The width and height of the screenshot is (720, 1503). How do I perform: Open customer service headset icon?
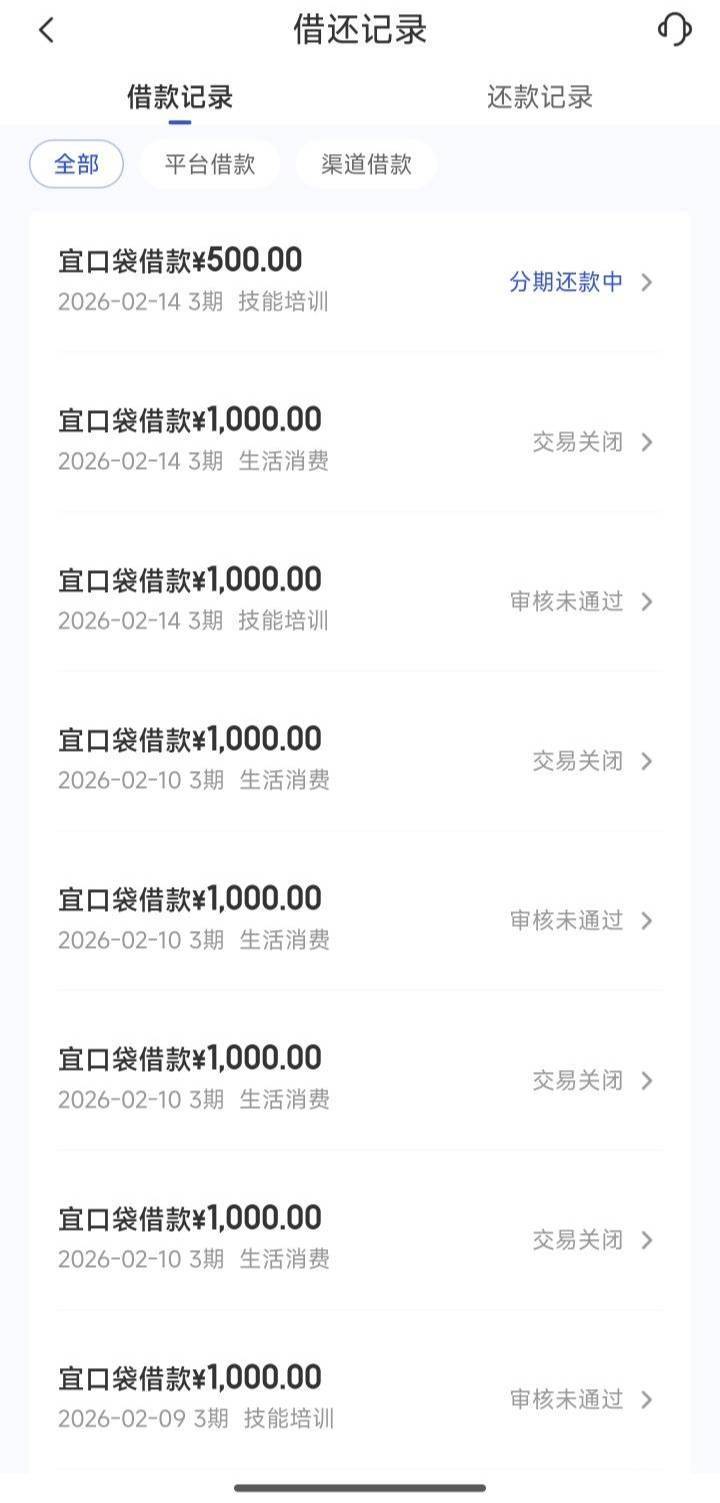pyautogui.click(x=675, y=29)
